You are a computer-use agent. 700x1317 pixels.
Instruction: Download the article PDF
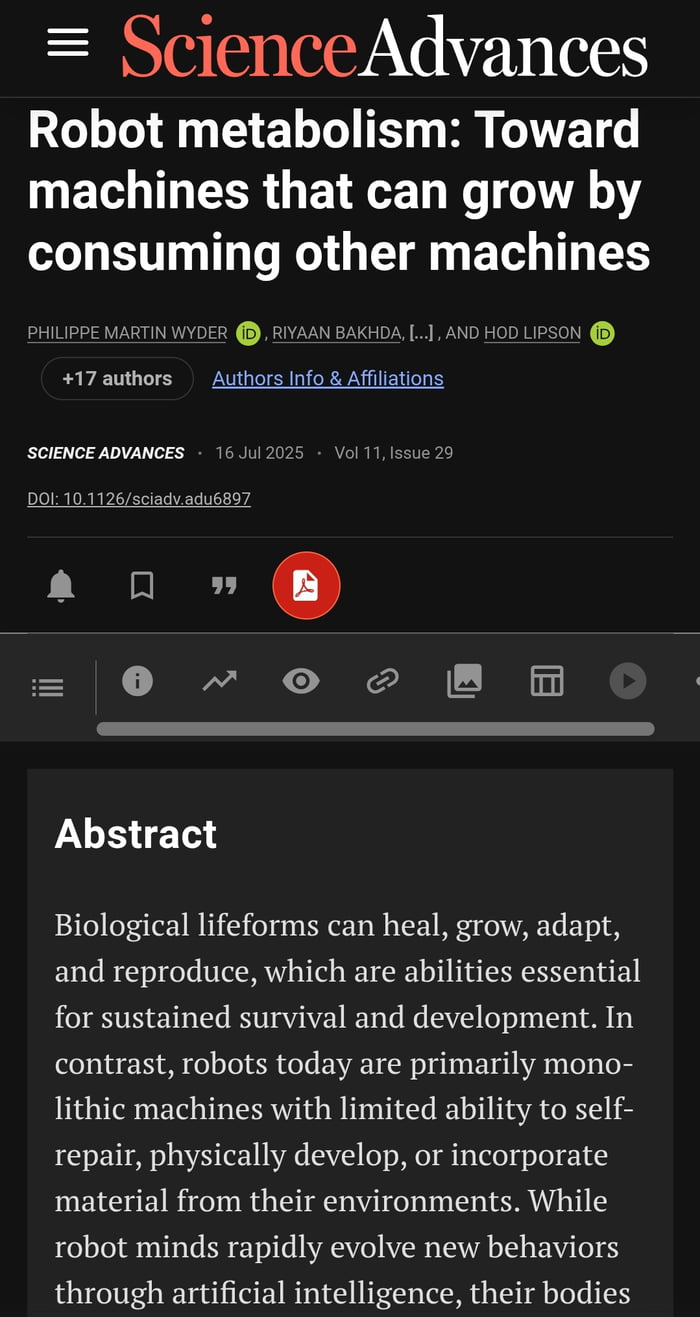coord(306,586)
